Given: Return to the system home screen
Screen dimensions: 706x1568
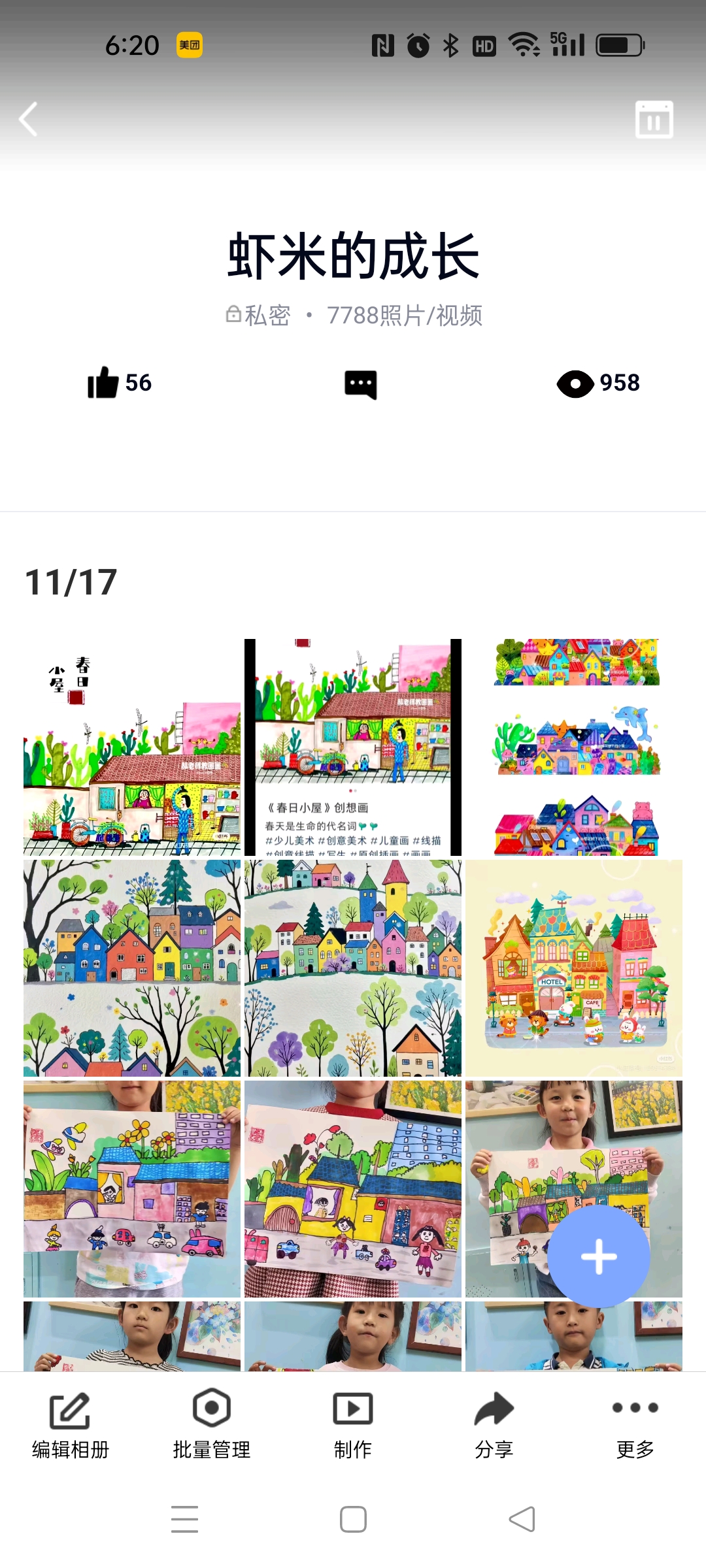Looking at the screenshot, I should click(x=353, y=1519).
